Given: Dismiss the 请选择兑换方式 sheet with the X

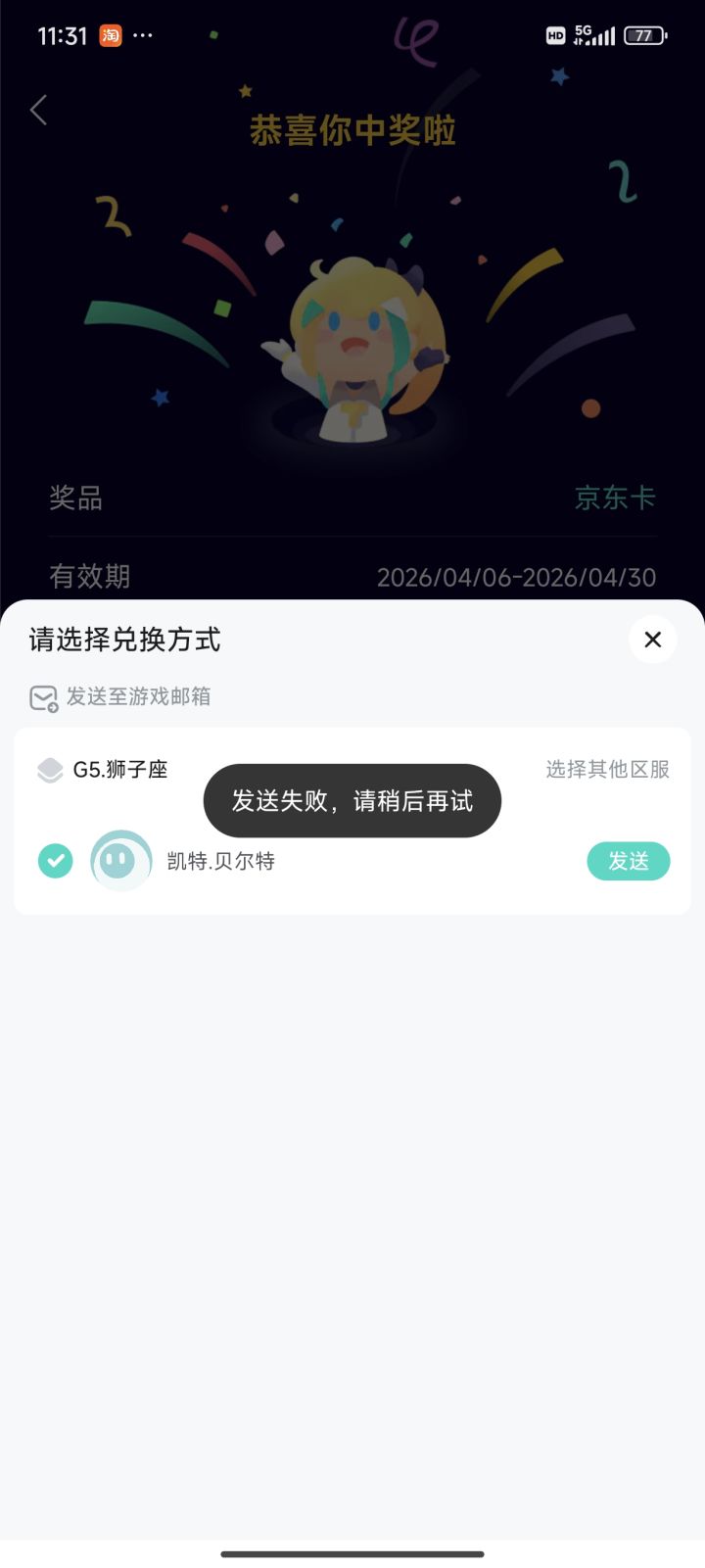Looking at the screenshot, I should tap(652, 639).
